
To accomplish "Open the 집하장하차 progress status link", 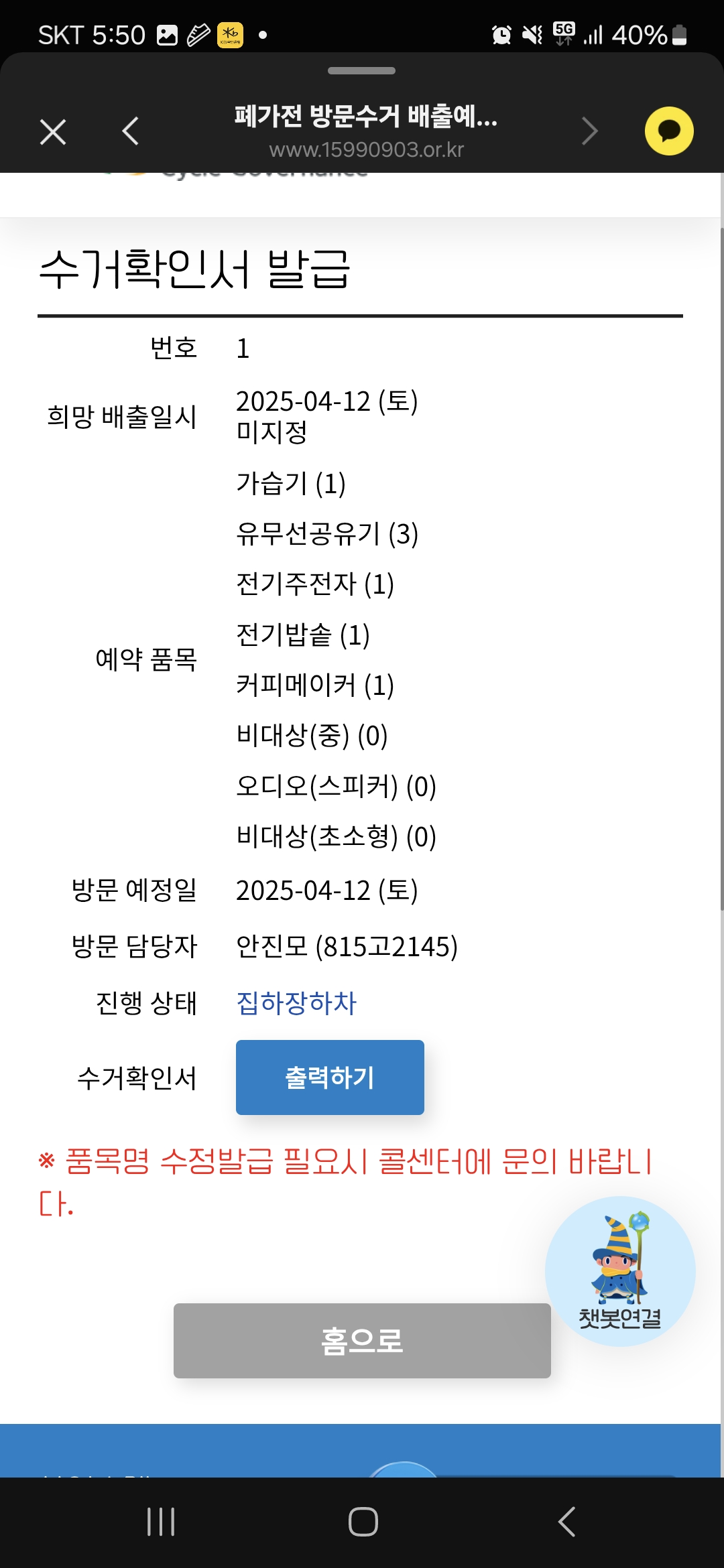I will pos(296,1003).
